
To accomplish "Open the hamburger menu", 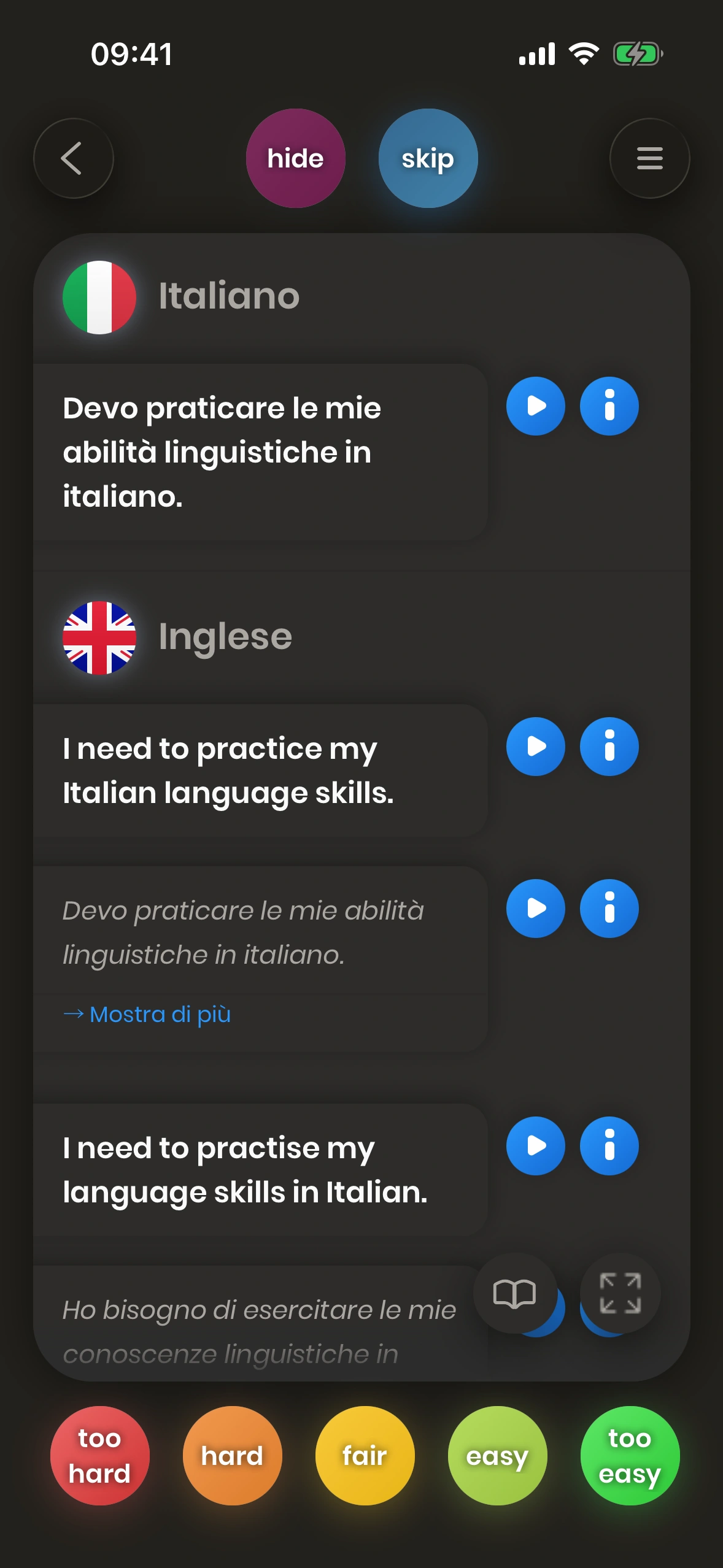I will (649, 158).
